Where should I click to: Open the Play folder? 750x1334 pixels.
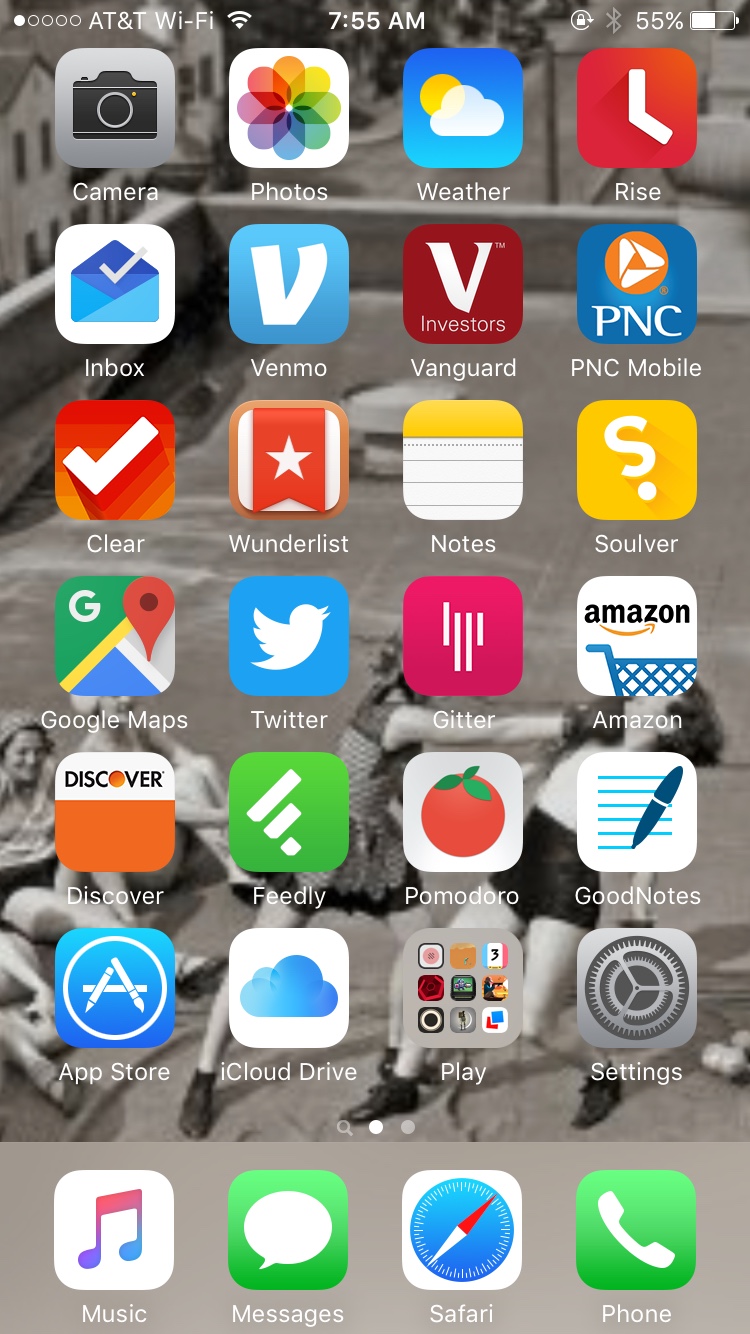pos(463,988)
